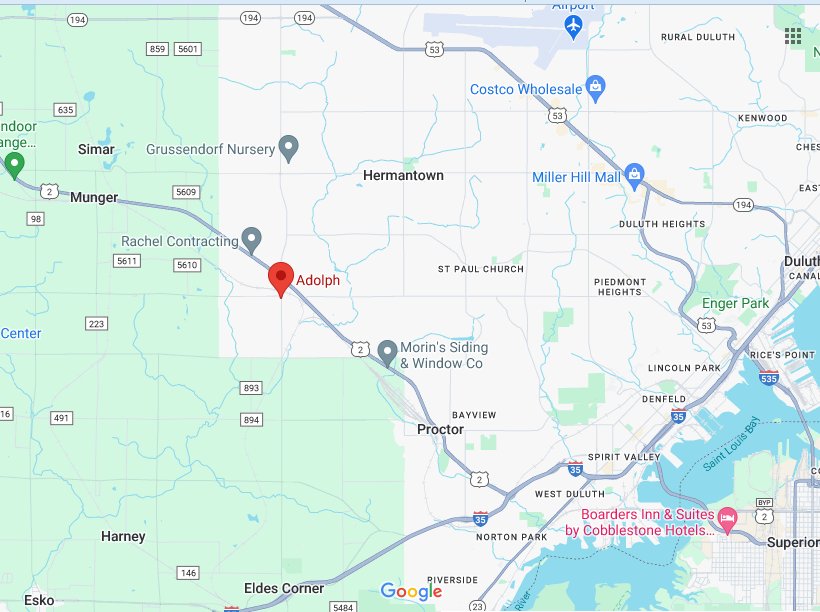This screenshot has width=820, height=612.
Task: Open the Rachel Contracting marker
Action: tap(252, 239)
